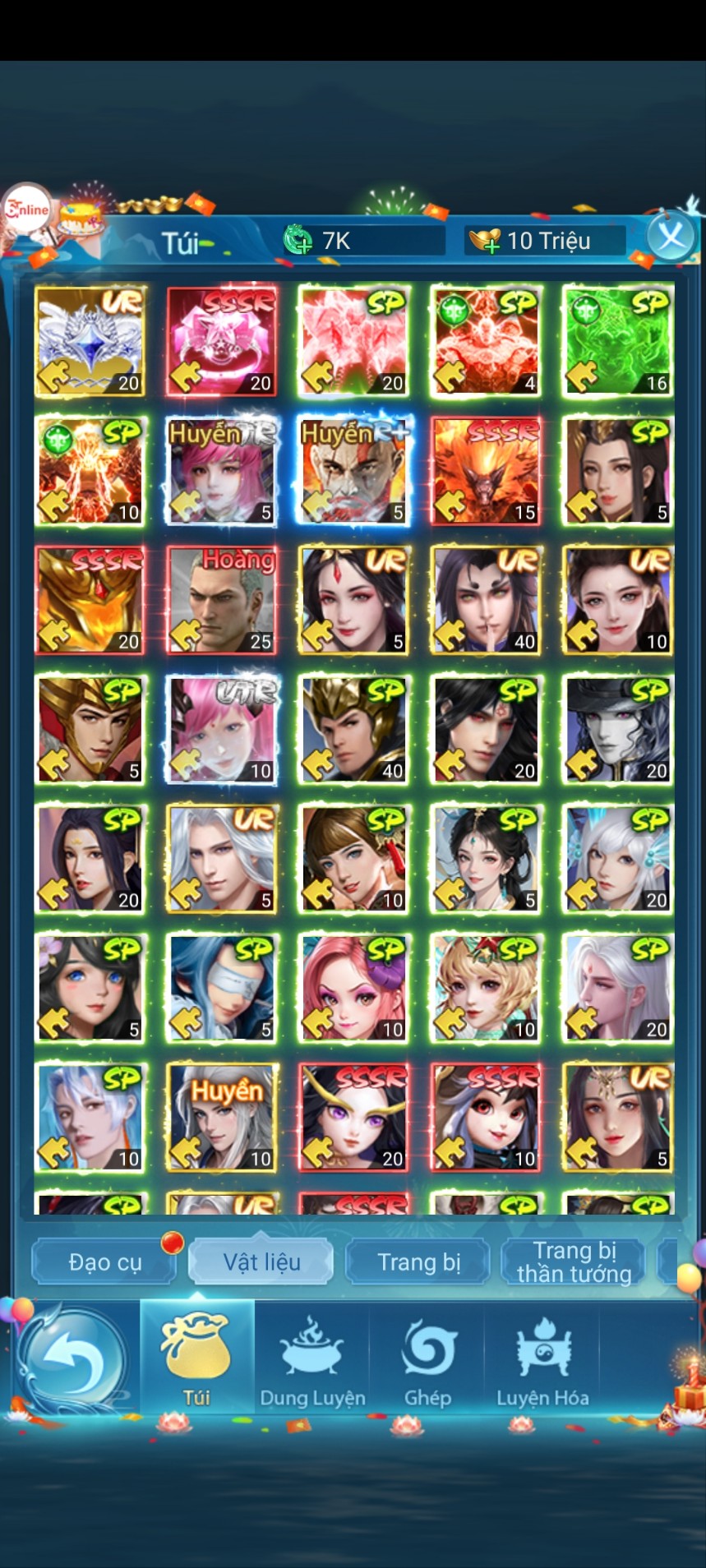Select the green SP fragment with 16
This screenshot has width=706, height=1568.
tap(617, 341)
